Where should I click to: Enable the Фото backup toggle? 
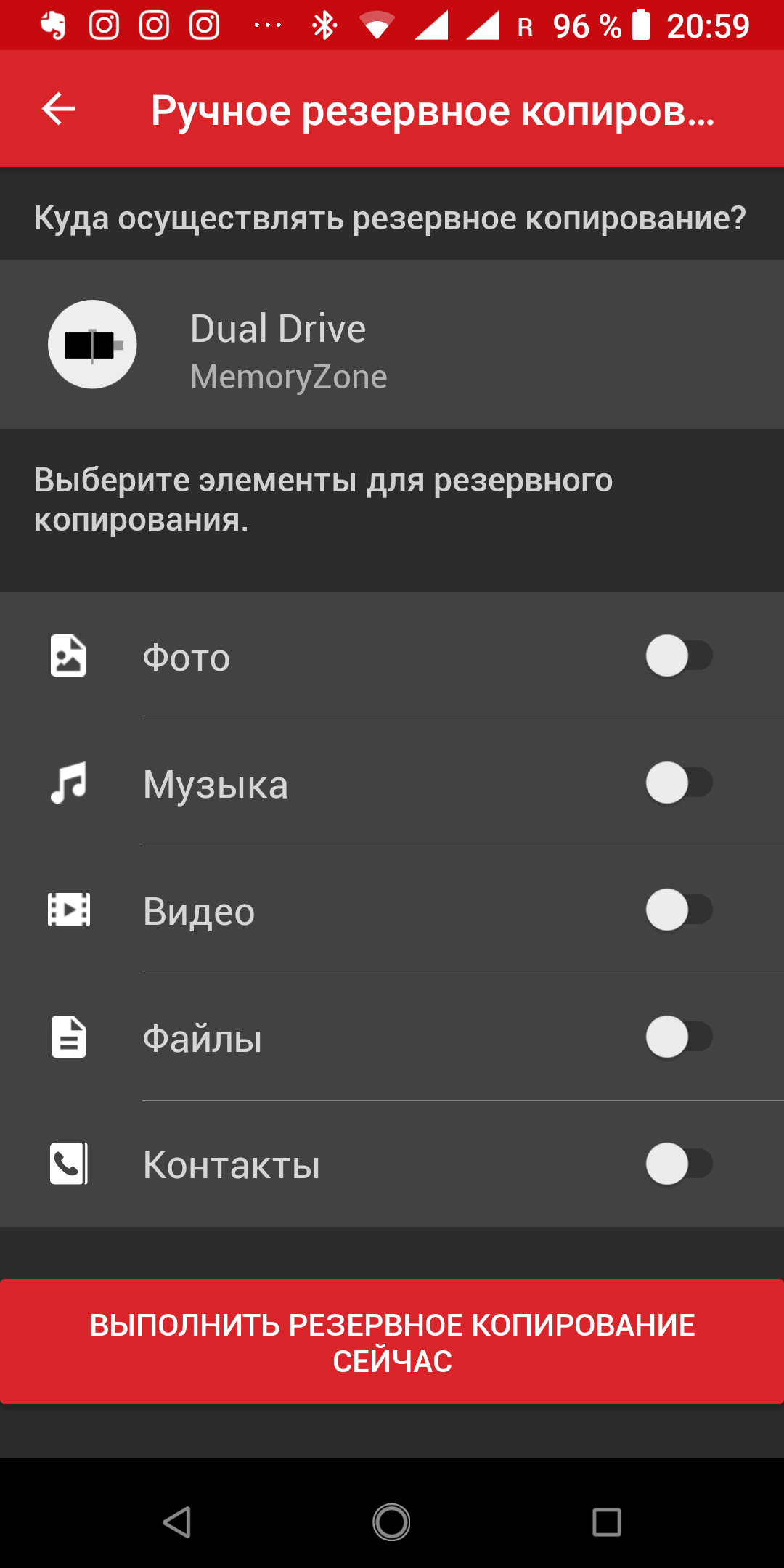(x=678, y=656)
